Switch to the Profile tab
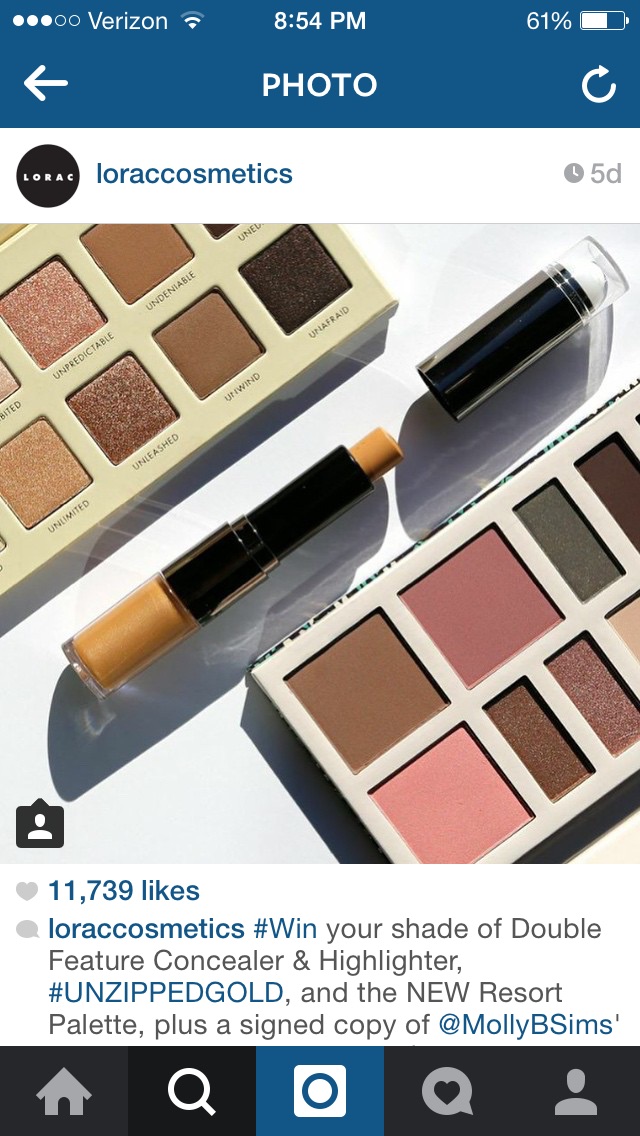The height and width of the screenshot is (1136, 640). [576, 1091]
